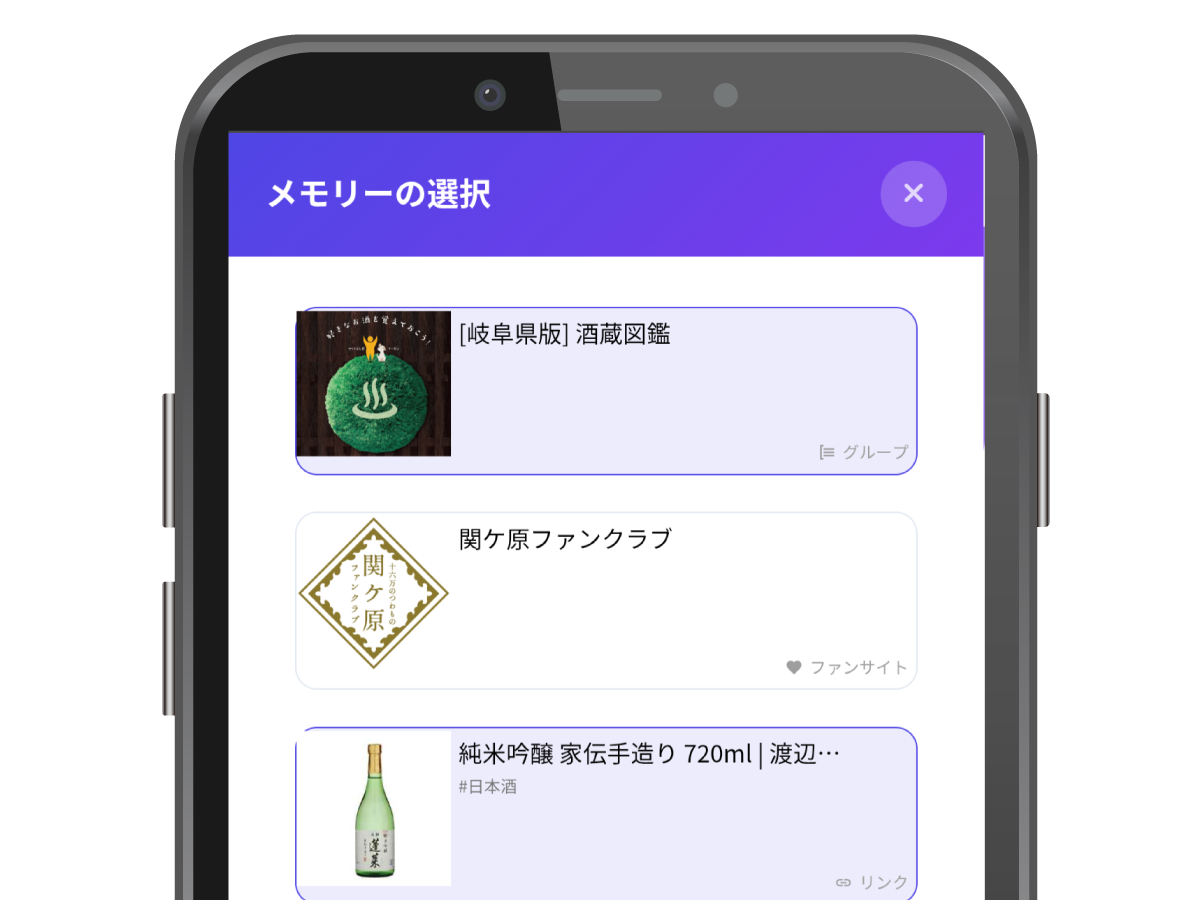Image resolution: width=1200 pixels, height=900 pixels.
Task: Select the [岐阜県版] 酒蔵図鑑 group card
Action: (x=606, y=391)
